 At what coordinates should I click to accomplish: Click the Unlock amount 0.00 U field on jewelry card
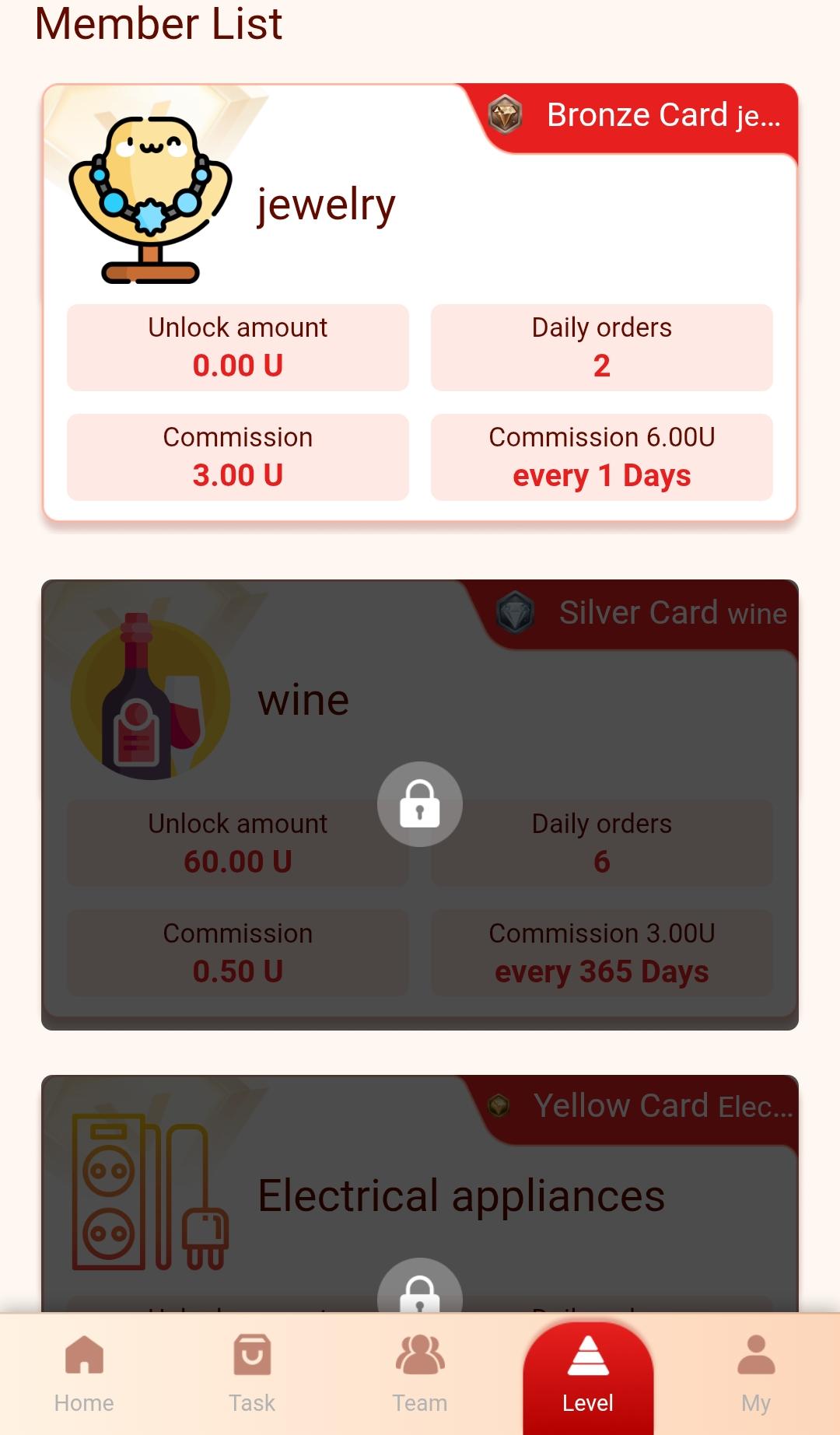(237, 348)
